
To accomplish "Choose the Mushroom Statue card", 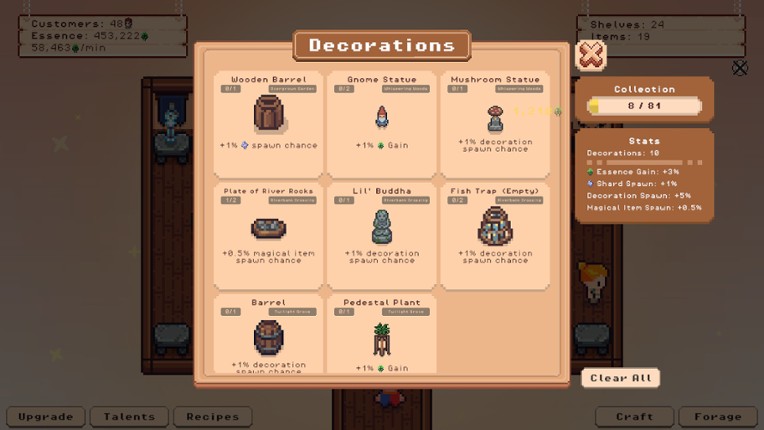I will click(494, 124).
